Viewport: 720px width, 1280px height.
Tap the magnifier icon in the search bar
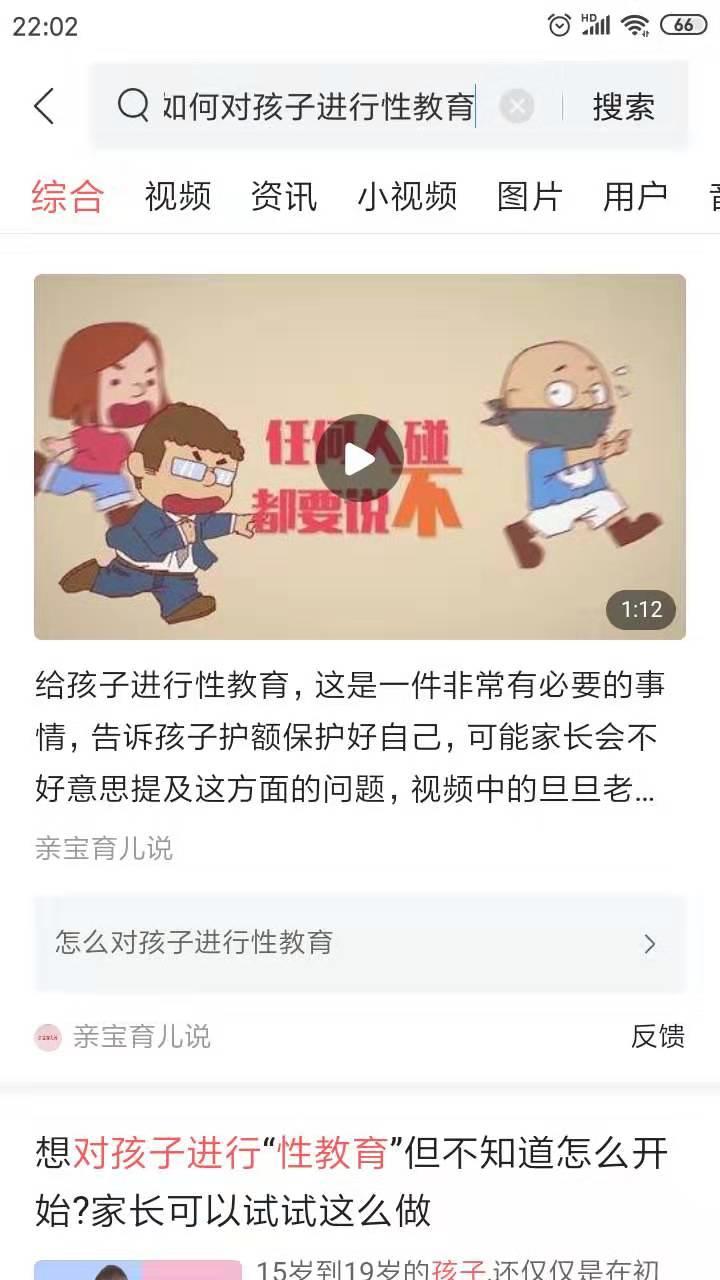[134, 107]
